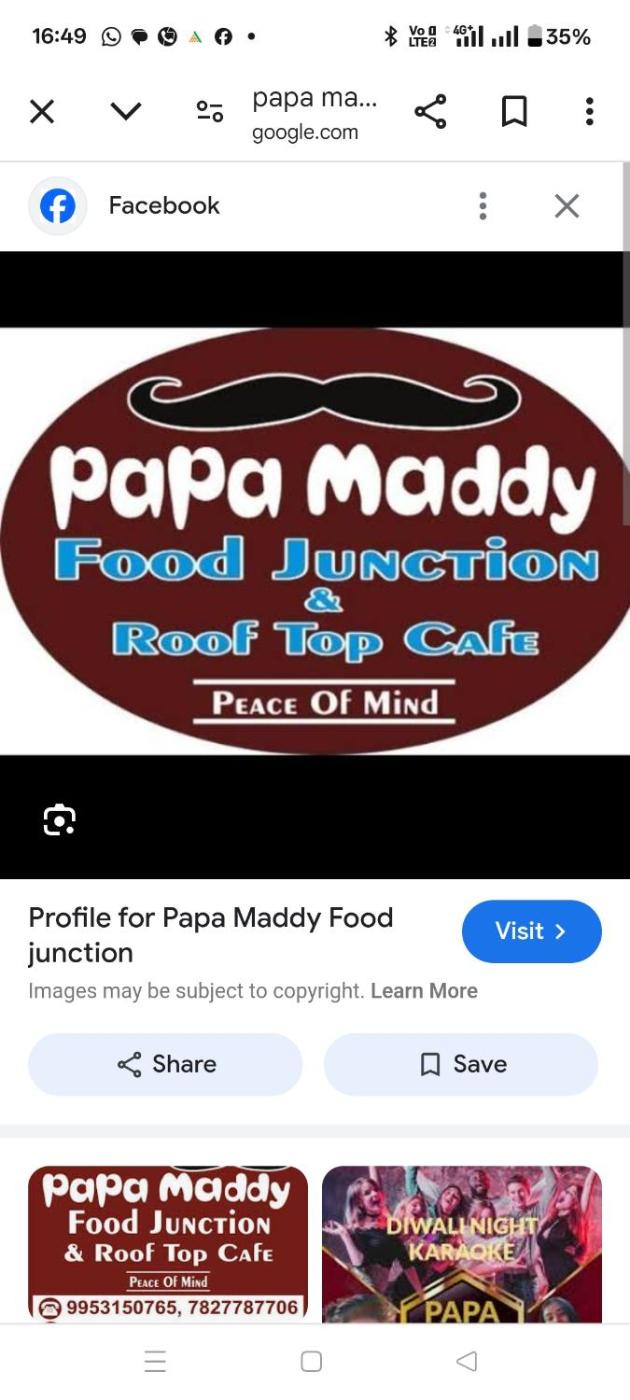The width and height of the screenshot is (630, 1400).
Task: Tap the Share button below the image
Action: click(165, 1064)
